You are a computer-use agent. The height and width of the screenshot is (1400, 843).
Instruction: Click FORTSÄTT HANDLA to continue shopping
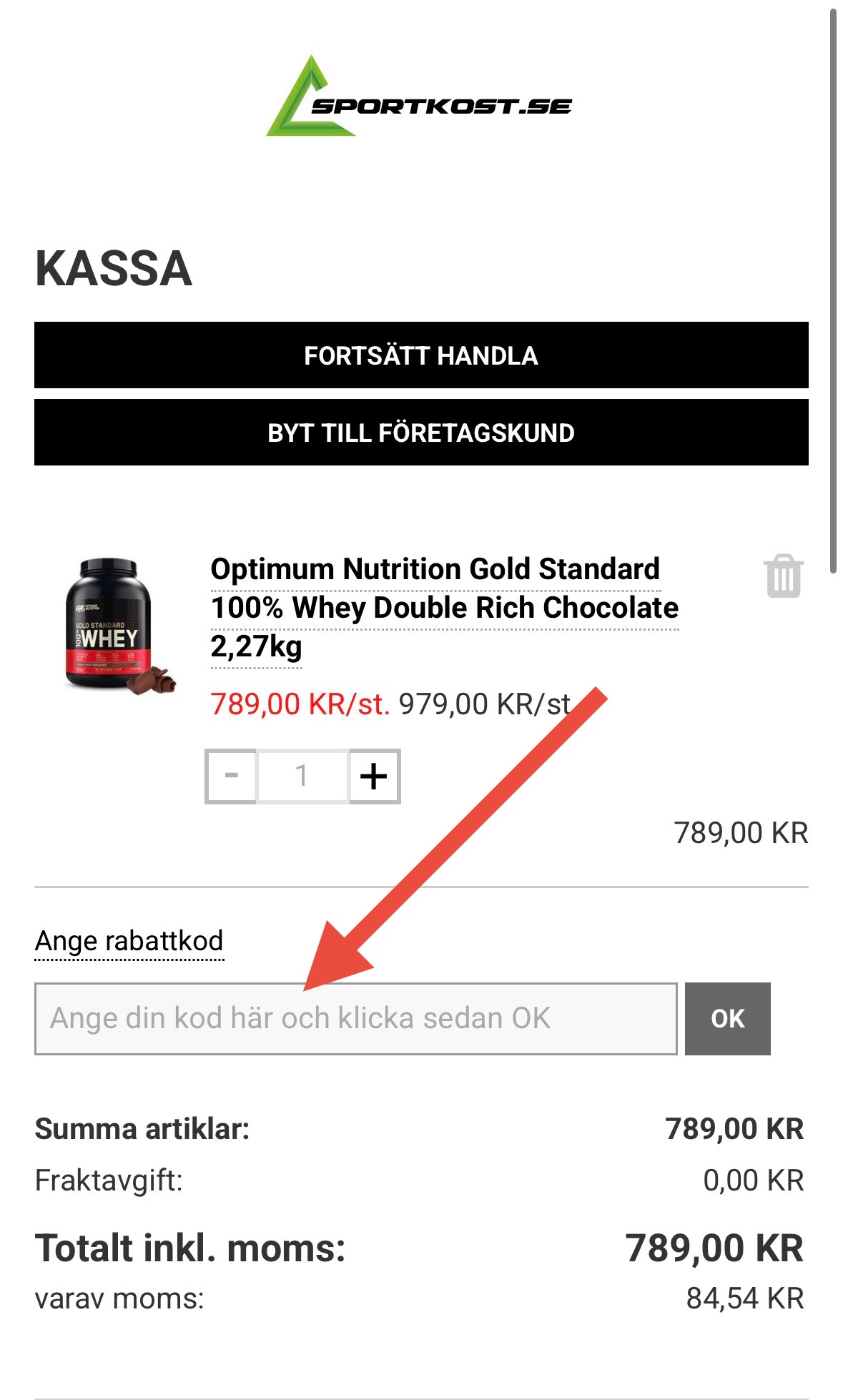click(x=421, y=357)
